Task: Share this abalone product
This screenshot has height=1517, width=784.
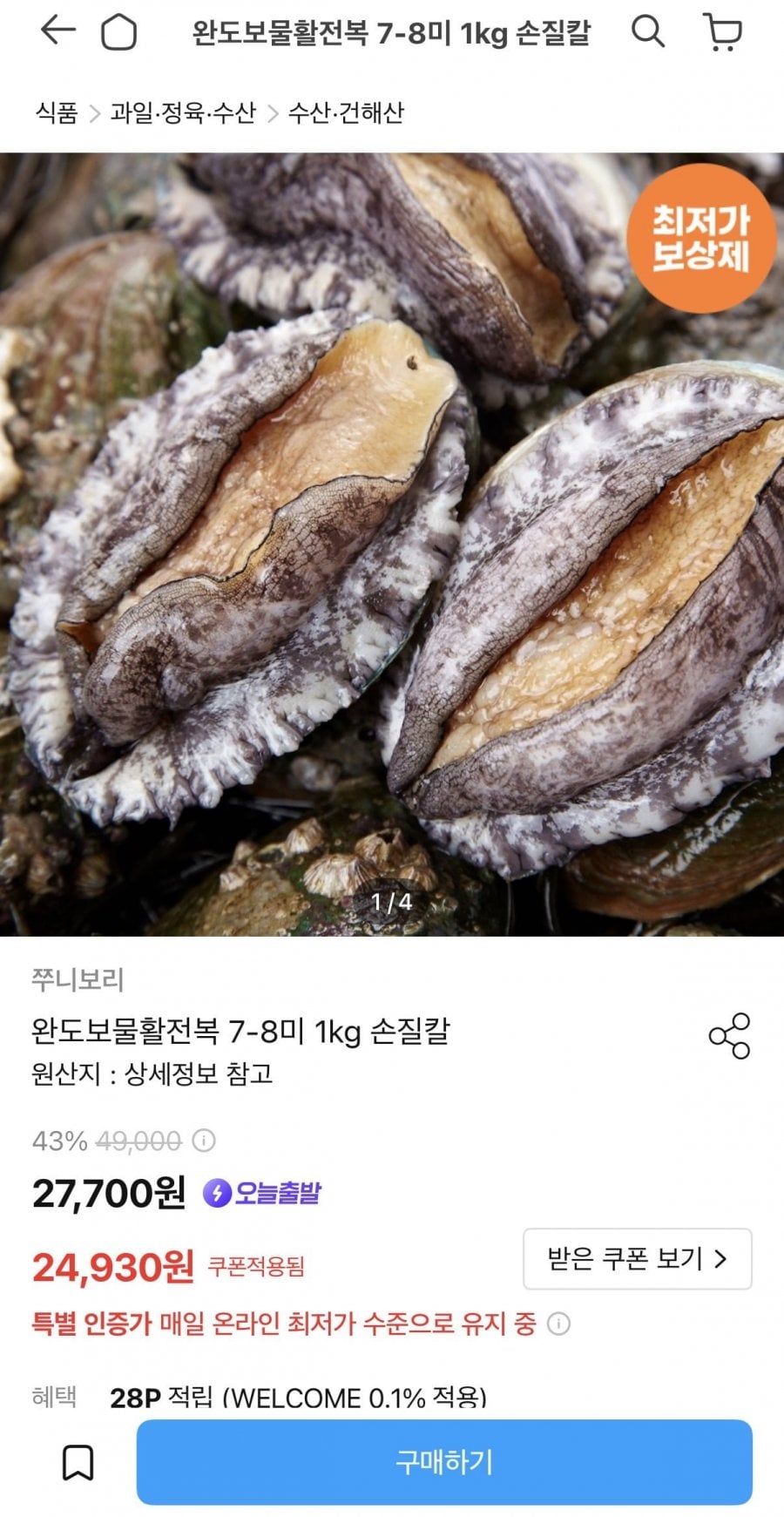Action: (x=729, y=1035)
